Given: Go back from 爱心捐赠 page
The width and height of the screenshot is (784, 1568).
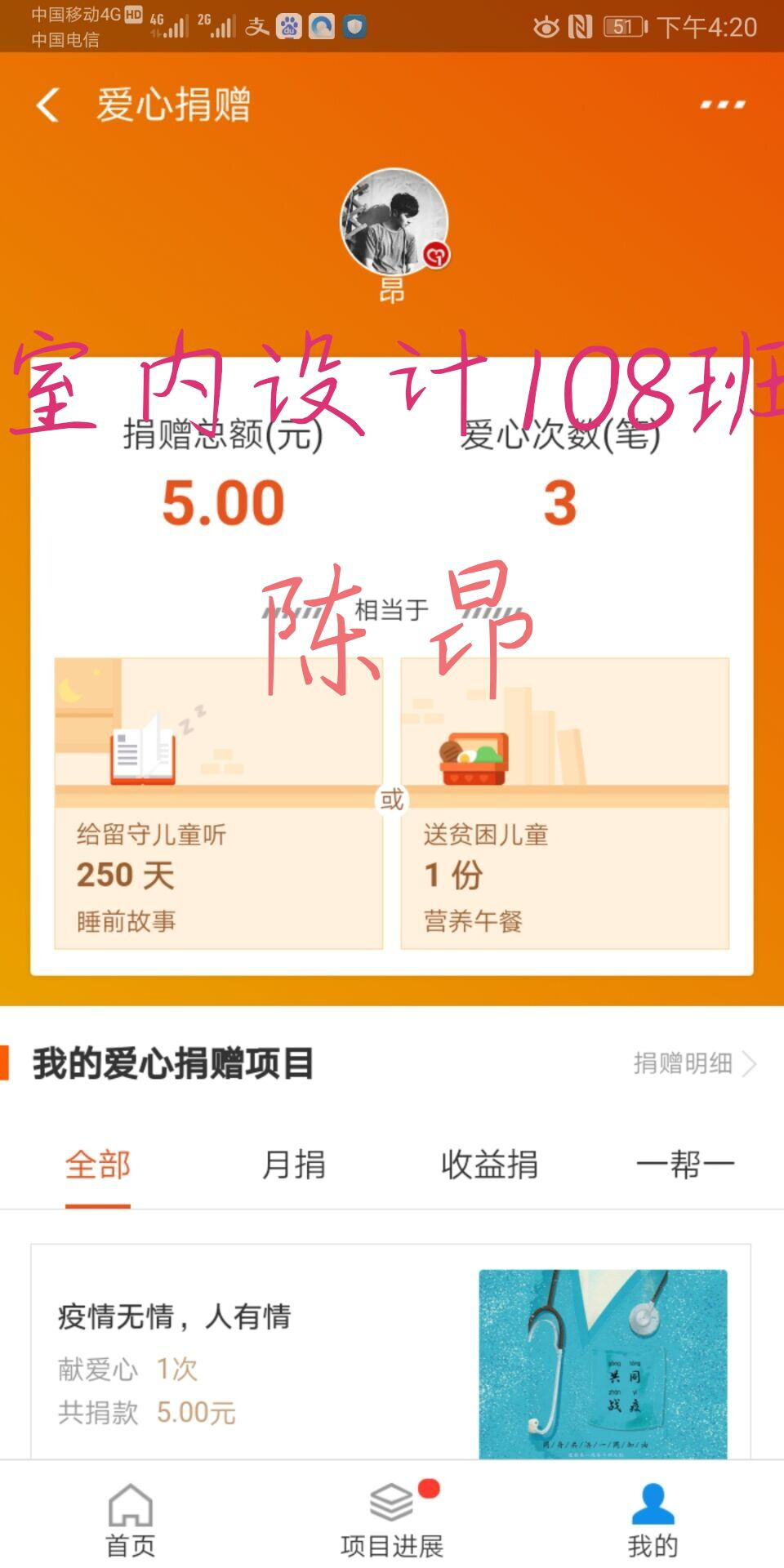Looking at the screenshot, I should point(47,105).
